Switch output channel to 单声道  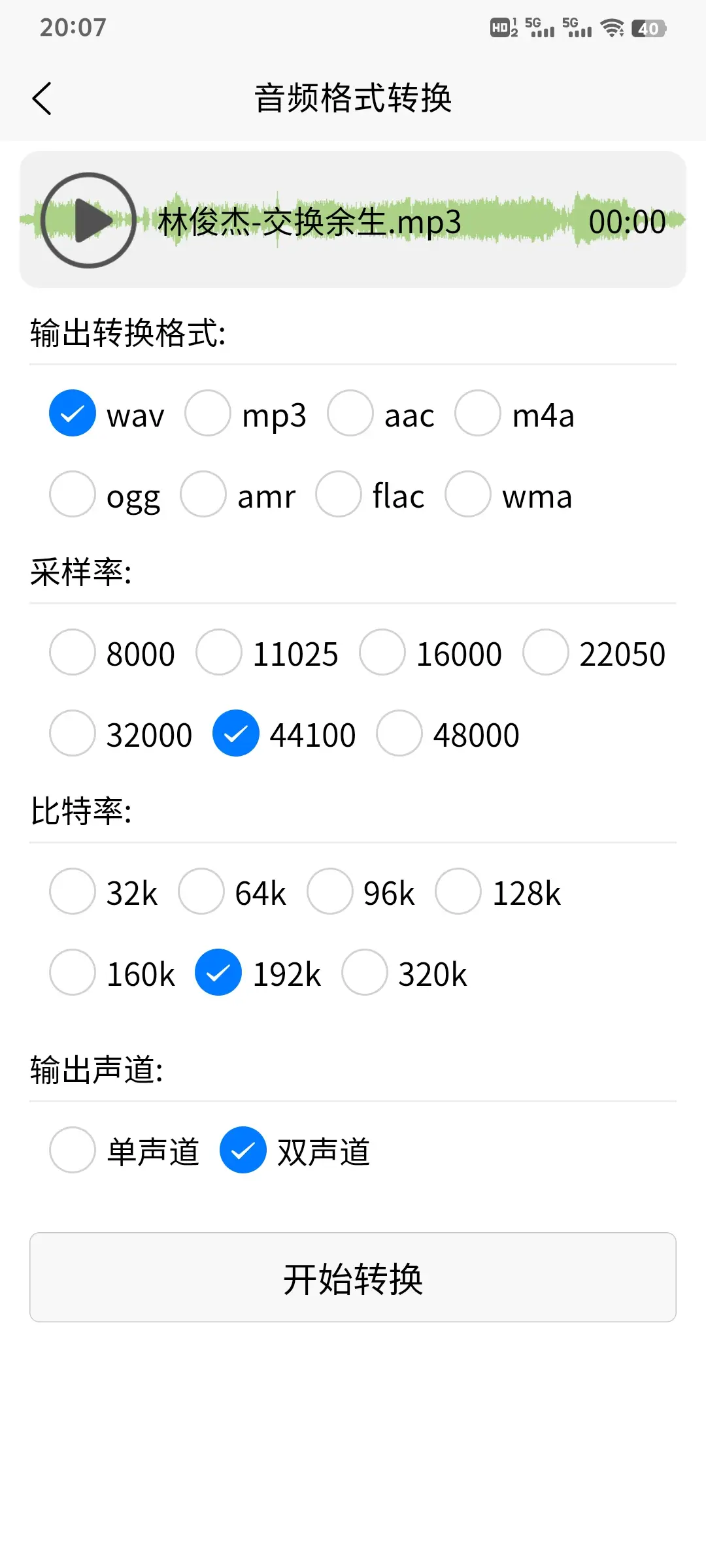(73, 1151)
